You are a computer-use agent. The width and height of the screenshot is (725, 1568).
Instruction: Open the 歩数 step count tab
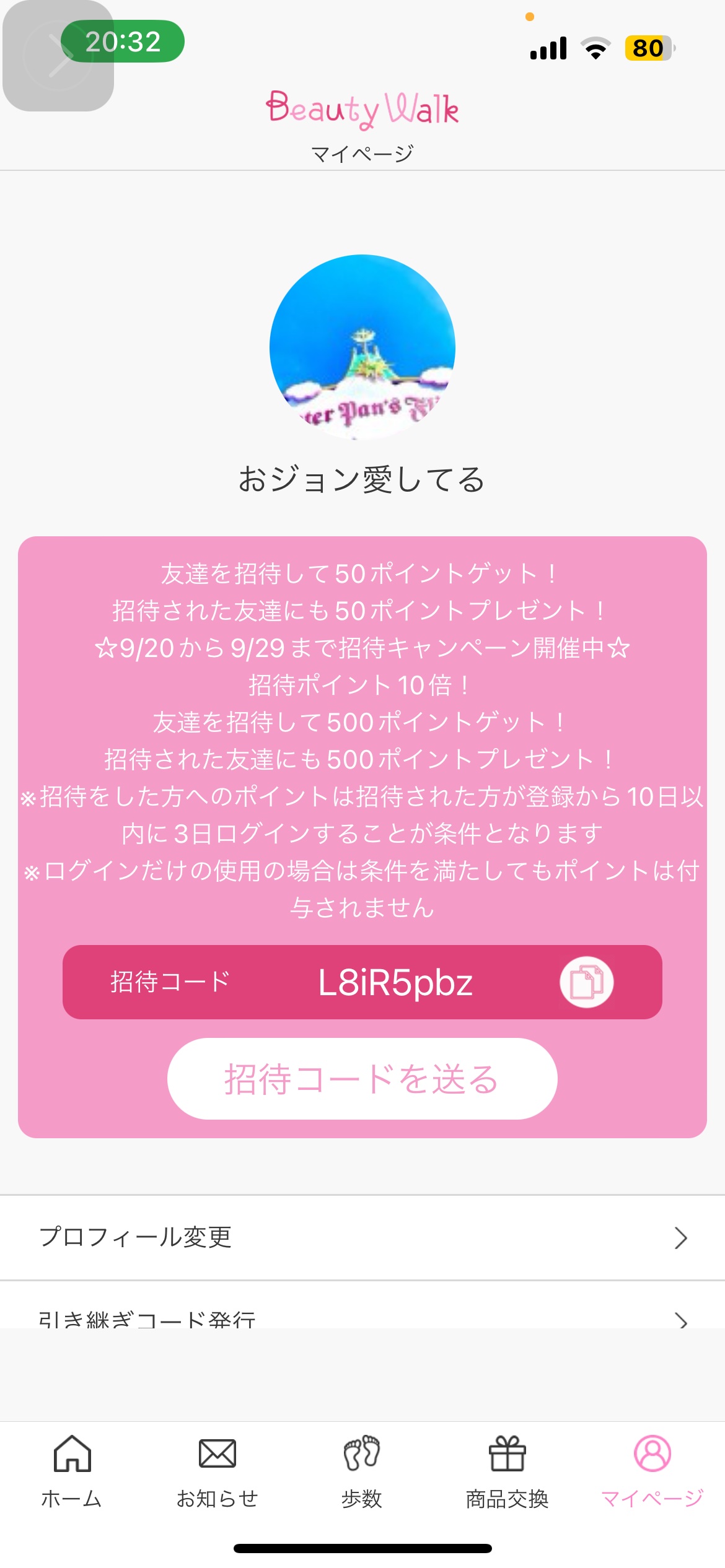pos(362,1470)
